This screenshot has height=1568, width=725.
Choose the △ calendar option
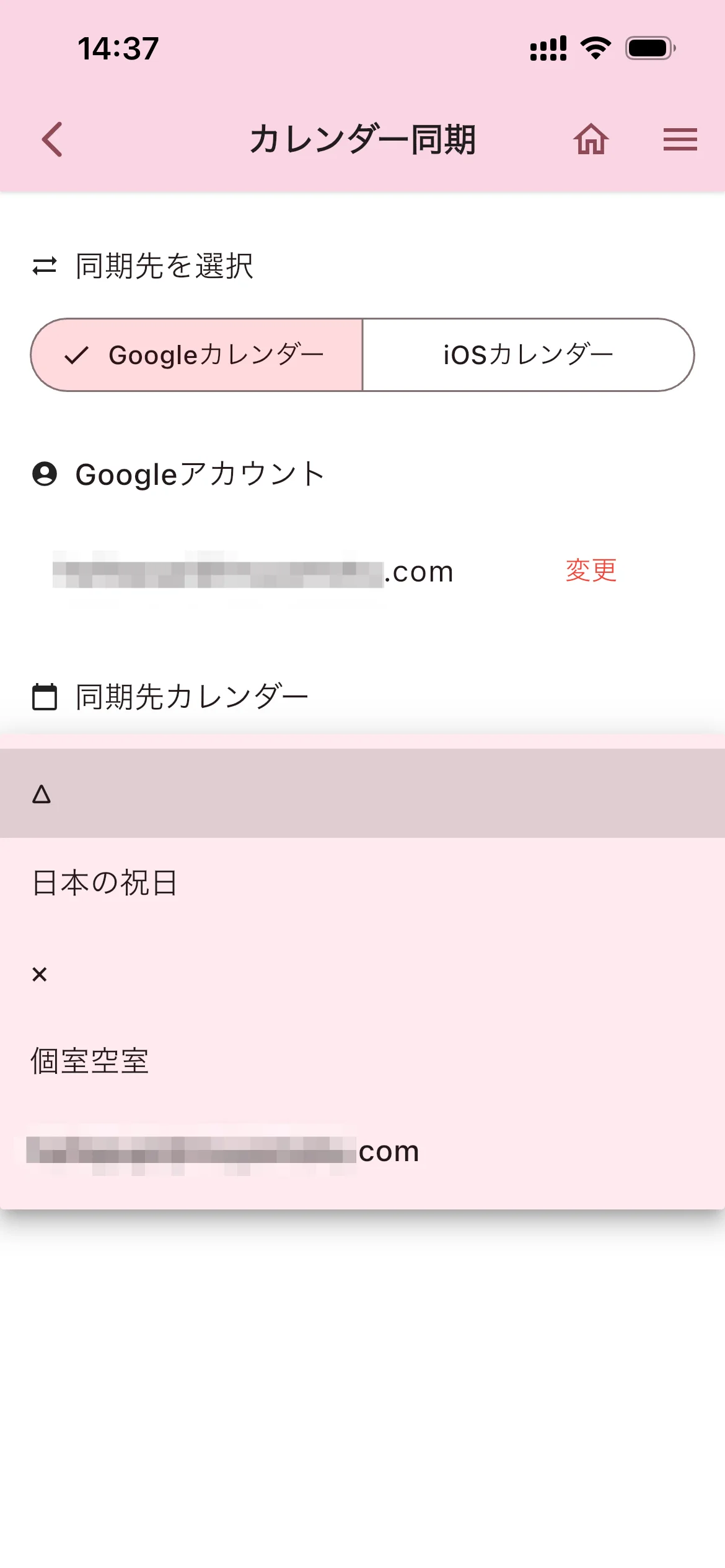[362, 793]
